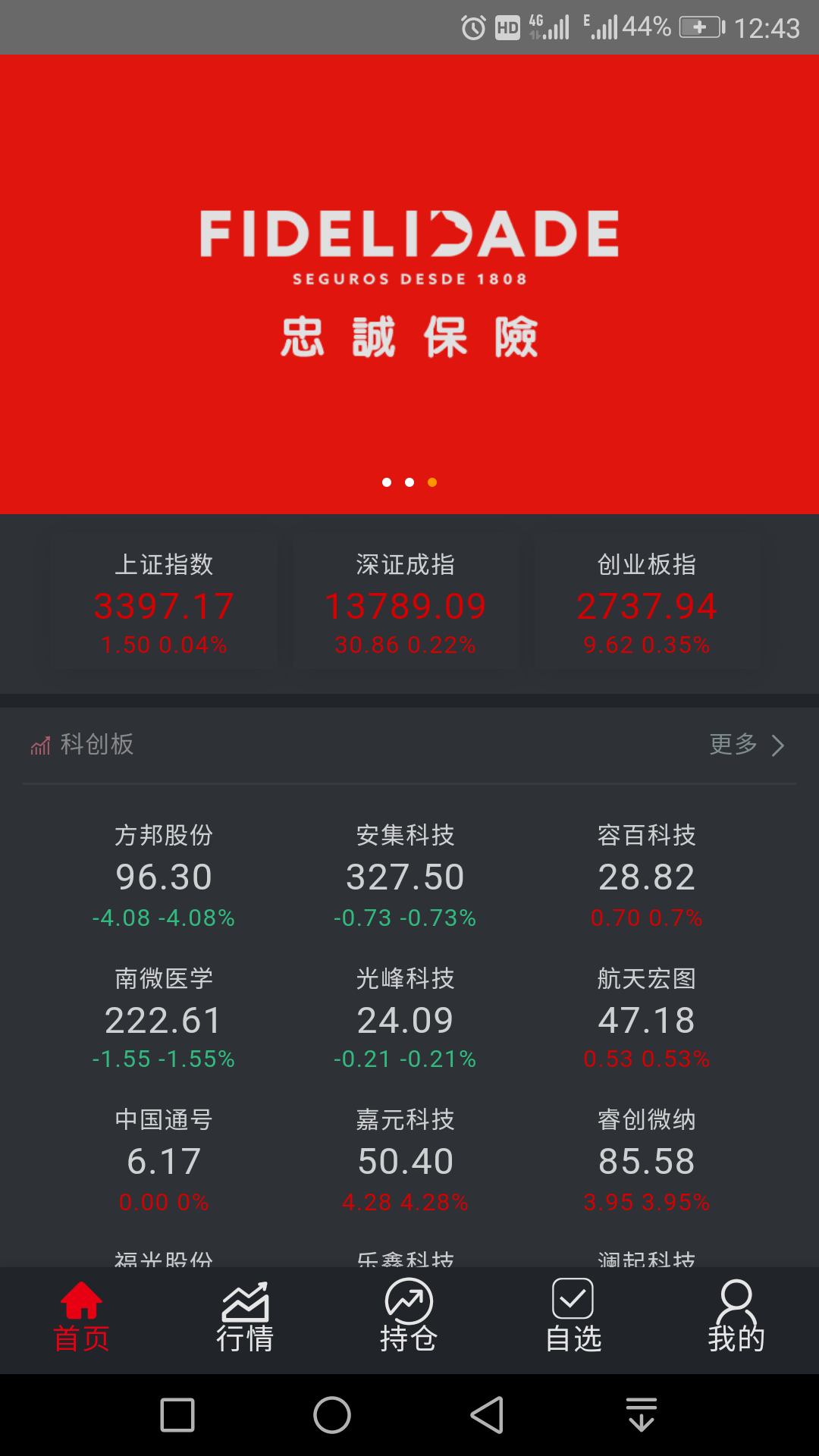This screenshot has height=1456, width=819.
Task: Go to the 自选 tab
Action: tap(573, 1318)
